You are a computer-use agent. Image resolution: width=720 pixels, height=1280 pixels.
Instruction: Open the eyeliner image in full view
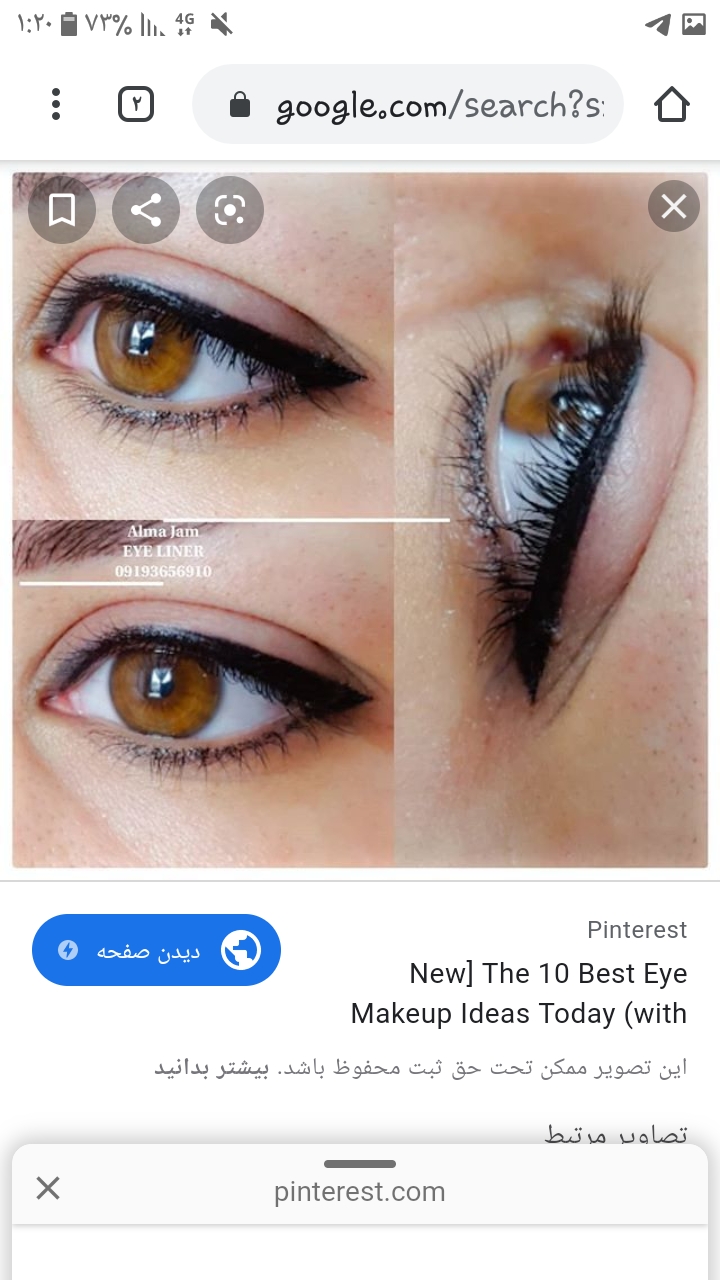[360, 540]
